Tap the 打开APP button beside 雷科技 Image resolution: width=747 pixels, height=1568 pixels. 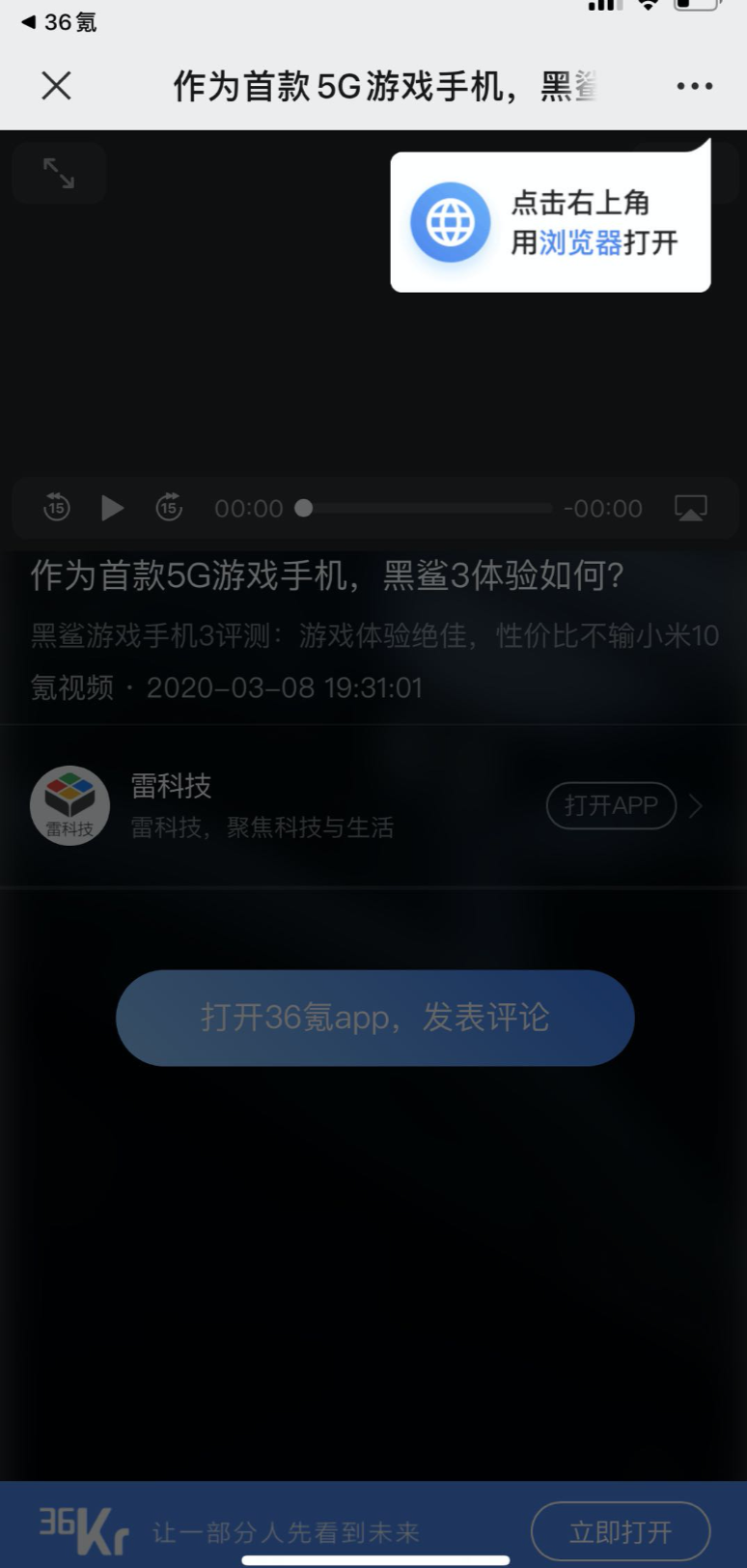point(611,805)
